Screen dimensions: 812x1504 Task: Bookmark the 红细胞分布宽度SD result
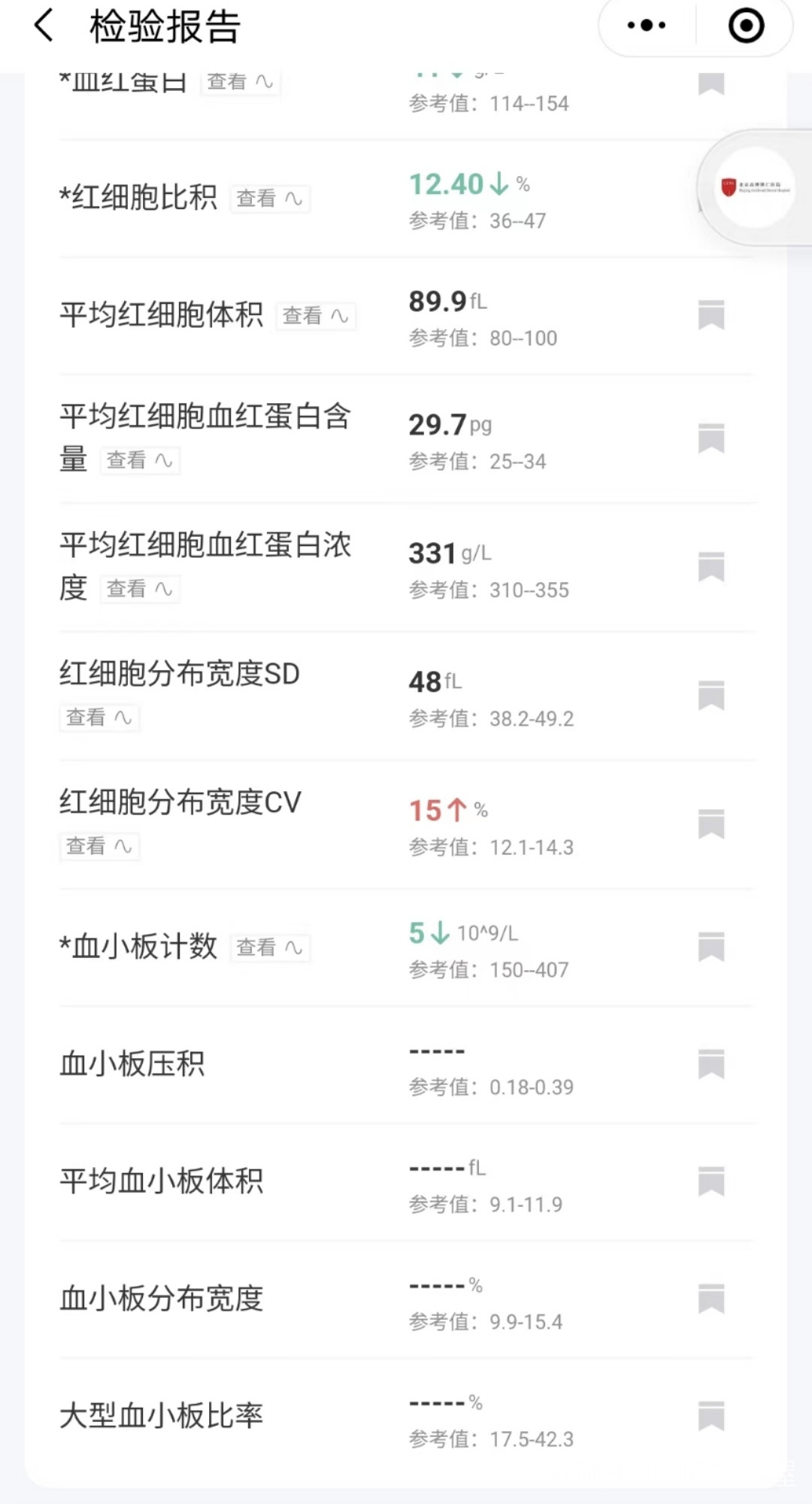710,696
